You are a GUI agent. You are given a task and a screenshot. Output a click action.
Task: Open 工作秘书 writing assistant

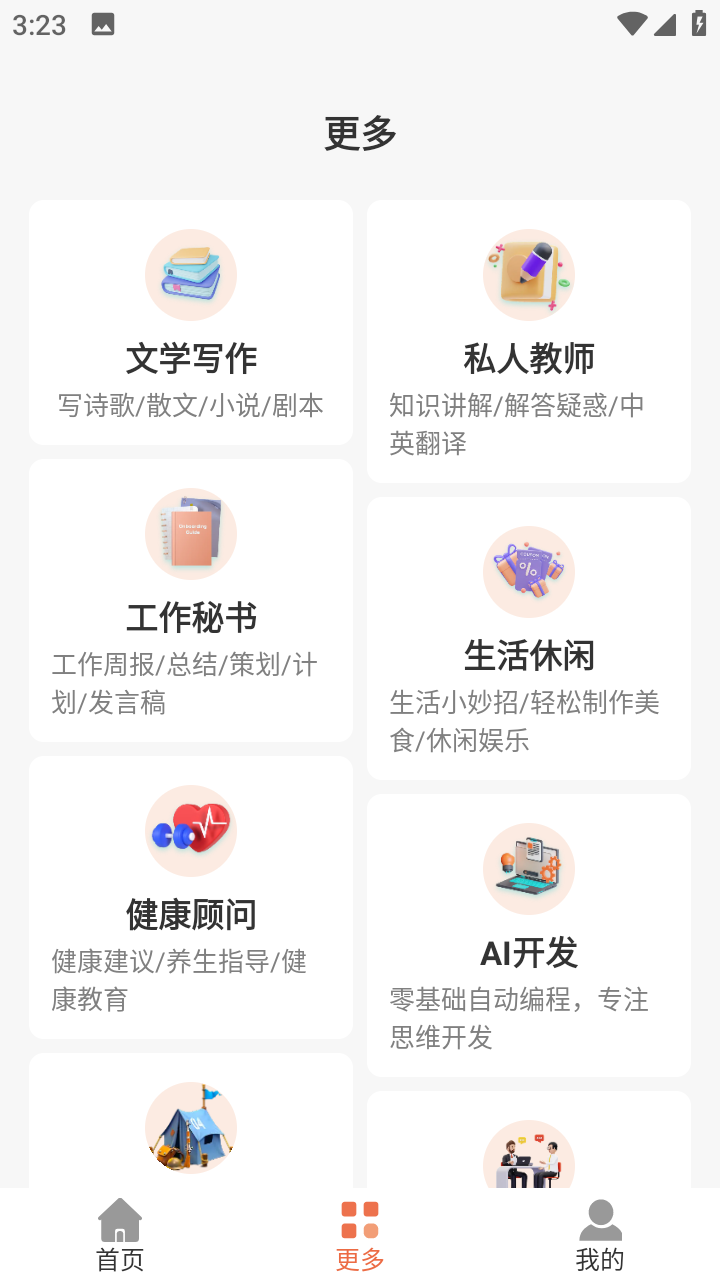[x=191, y=600]
